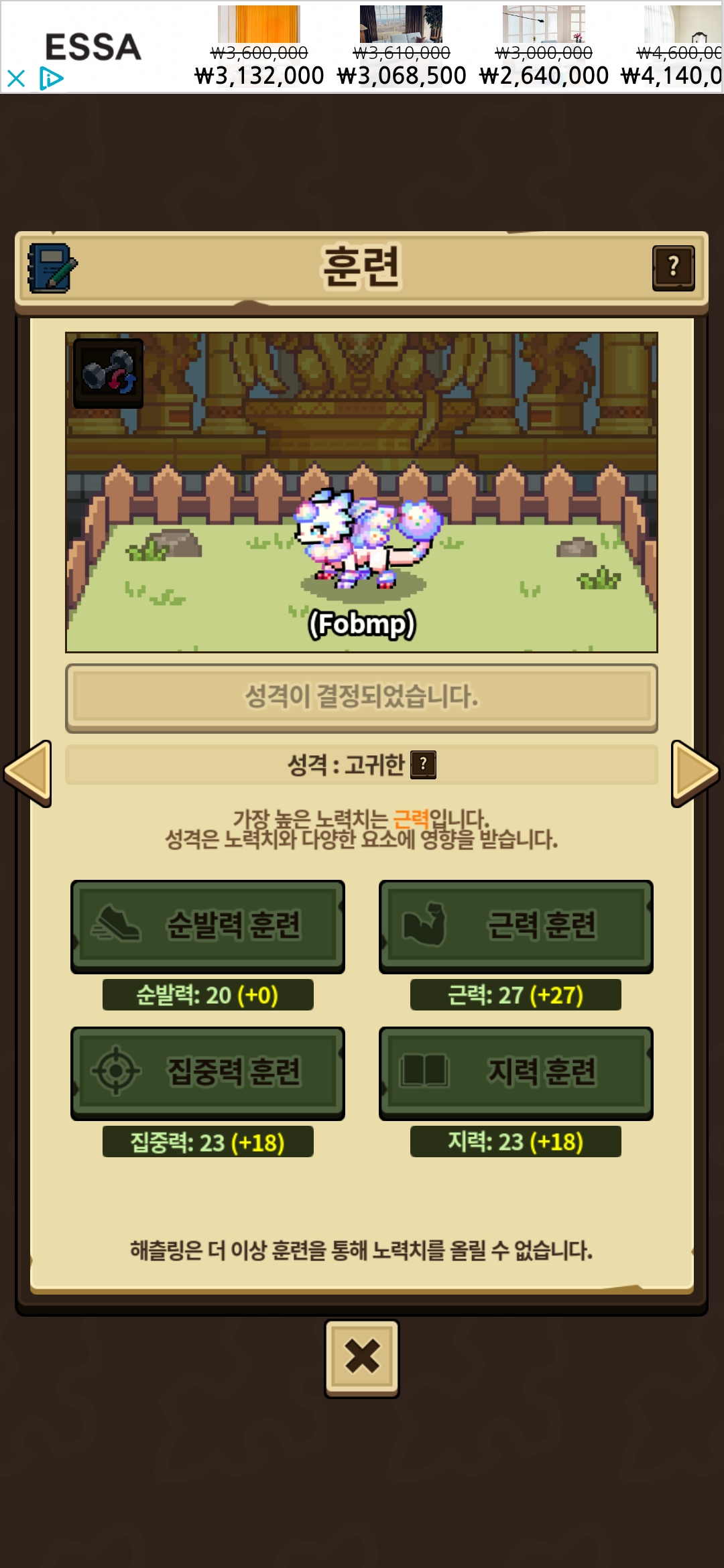This screenshot has width=724, height=1568.
Task: Go to the next pet with the right arrow
Action: [695, 773]
